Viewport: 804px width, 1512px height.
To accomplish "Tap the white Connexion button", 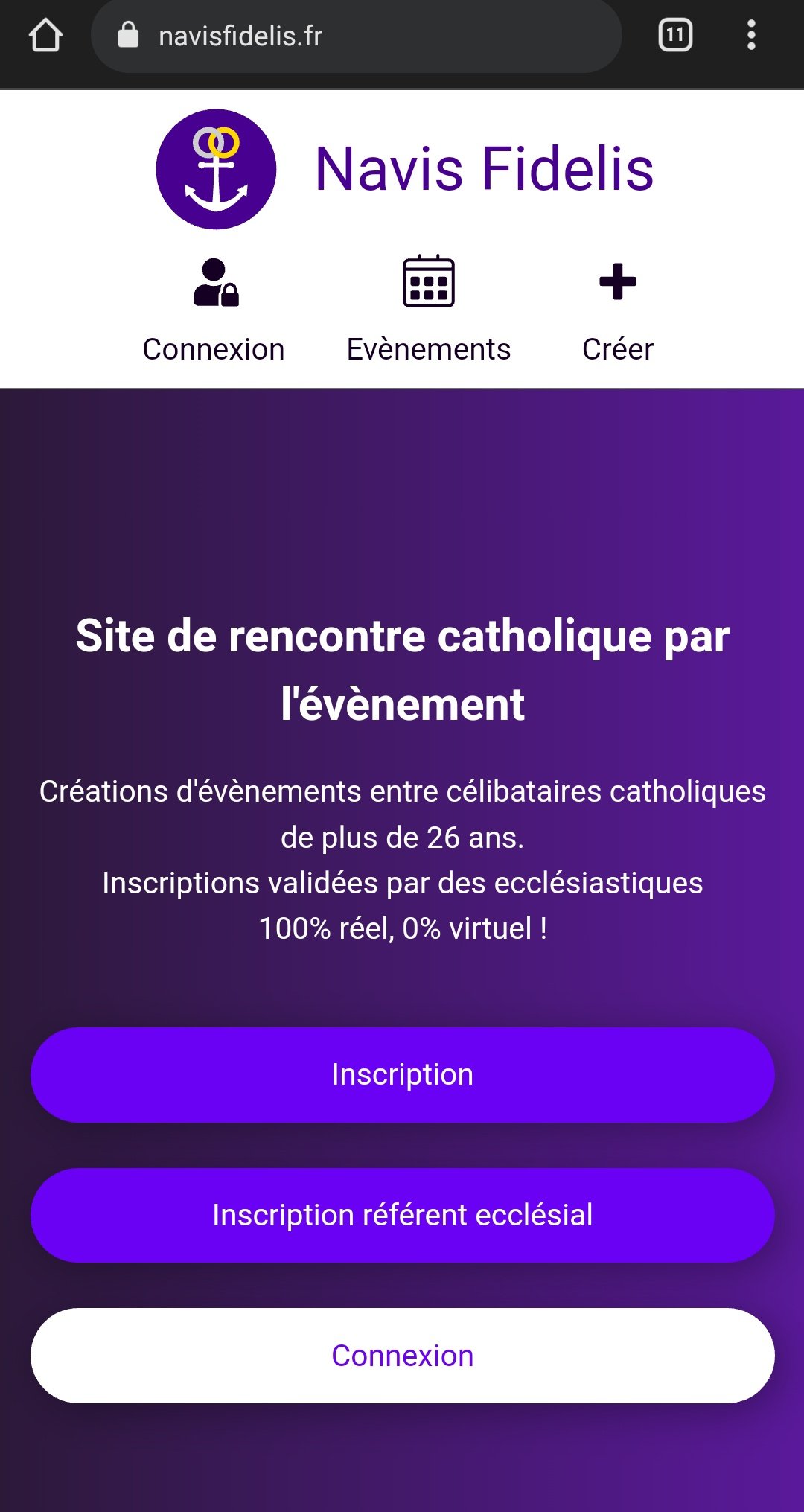I will pyautogui.click(x=402, y=1356).
